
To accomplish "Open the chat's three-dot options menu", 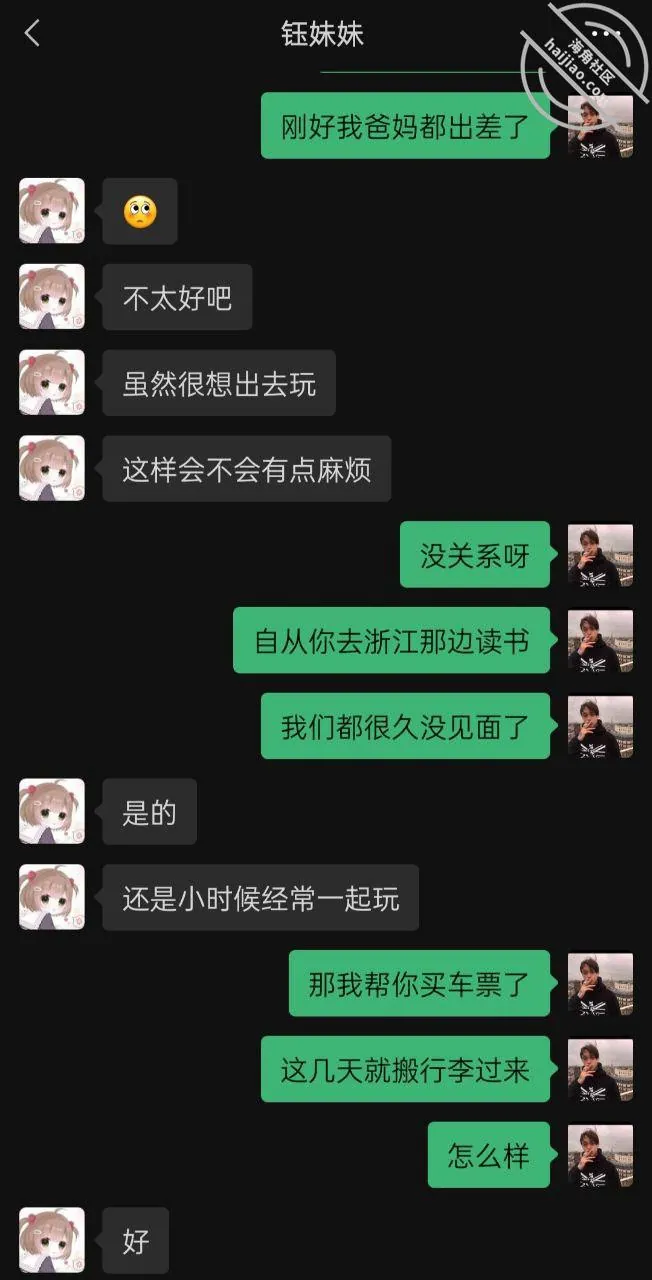I will tap(607, 34).
